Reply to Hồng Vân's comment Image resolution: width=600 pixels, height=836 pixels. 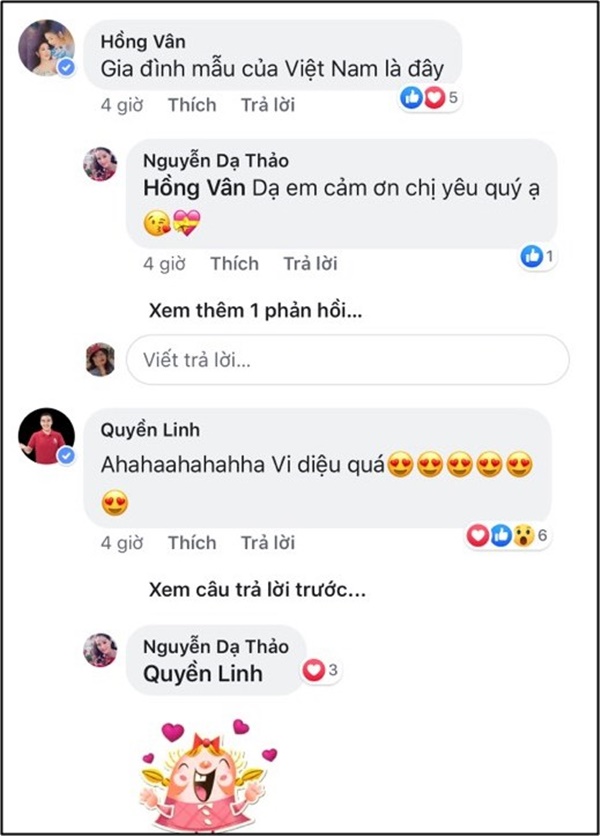(x=268, y=104)
